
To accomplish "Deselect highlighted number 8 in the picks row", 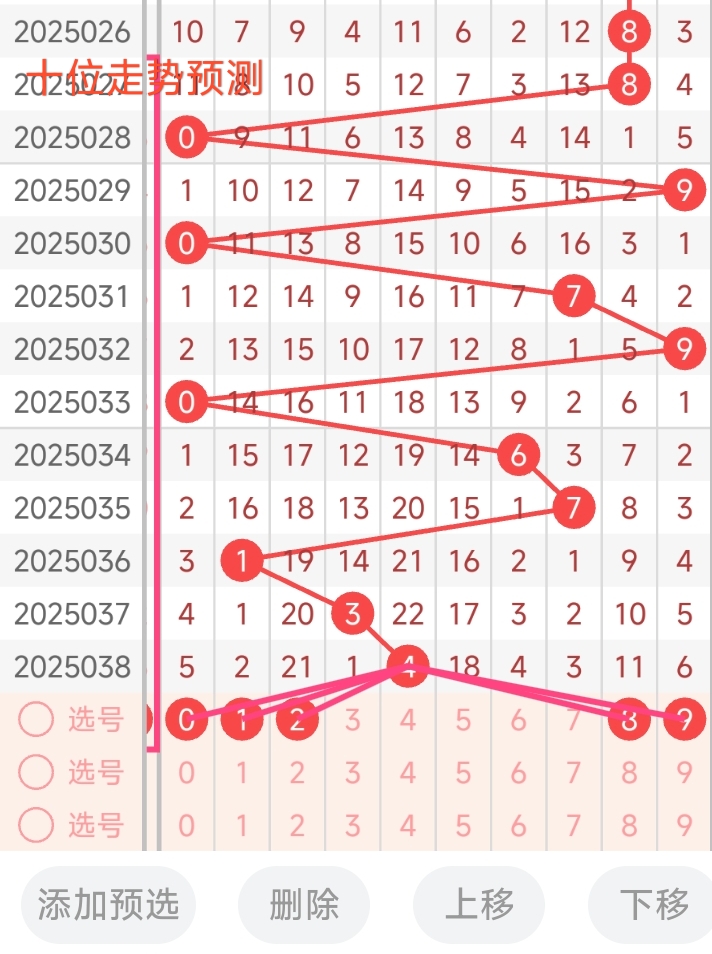I will (629, 719).
